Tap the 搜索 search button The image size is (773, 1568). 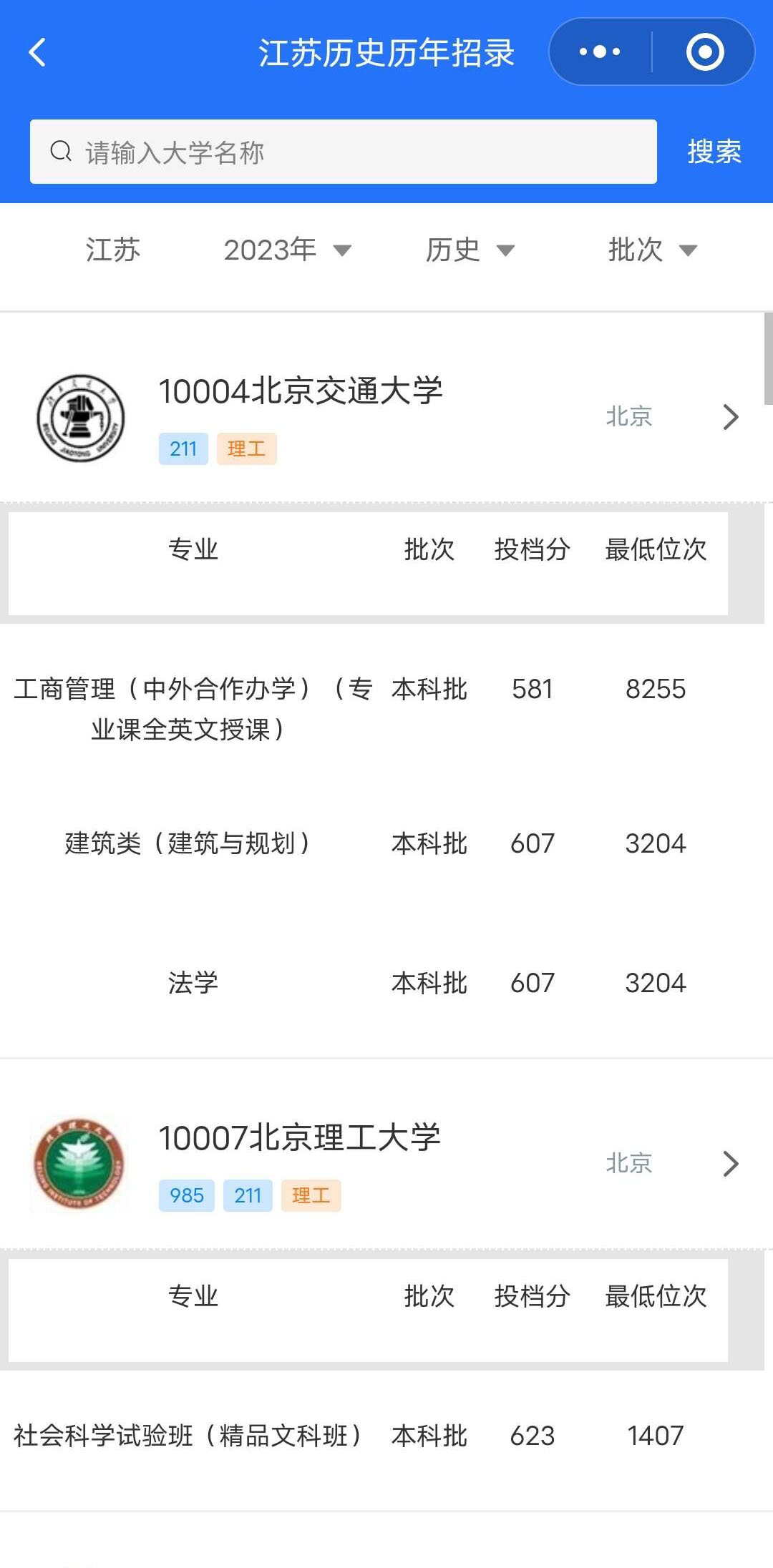point(714,152)
